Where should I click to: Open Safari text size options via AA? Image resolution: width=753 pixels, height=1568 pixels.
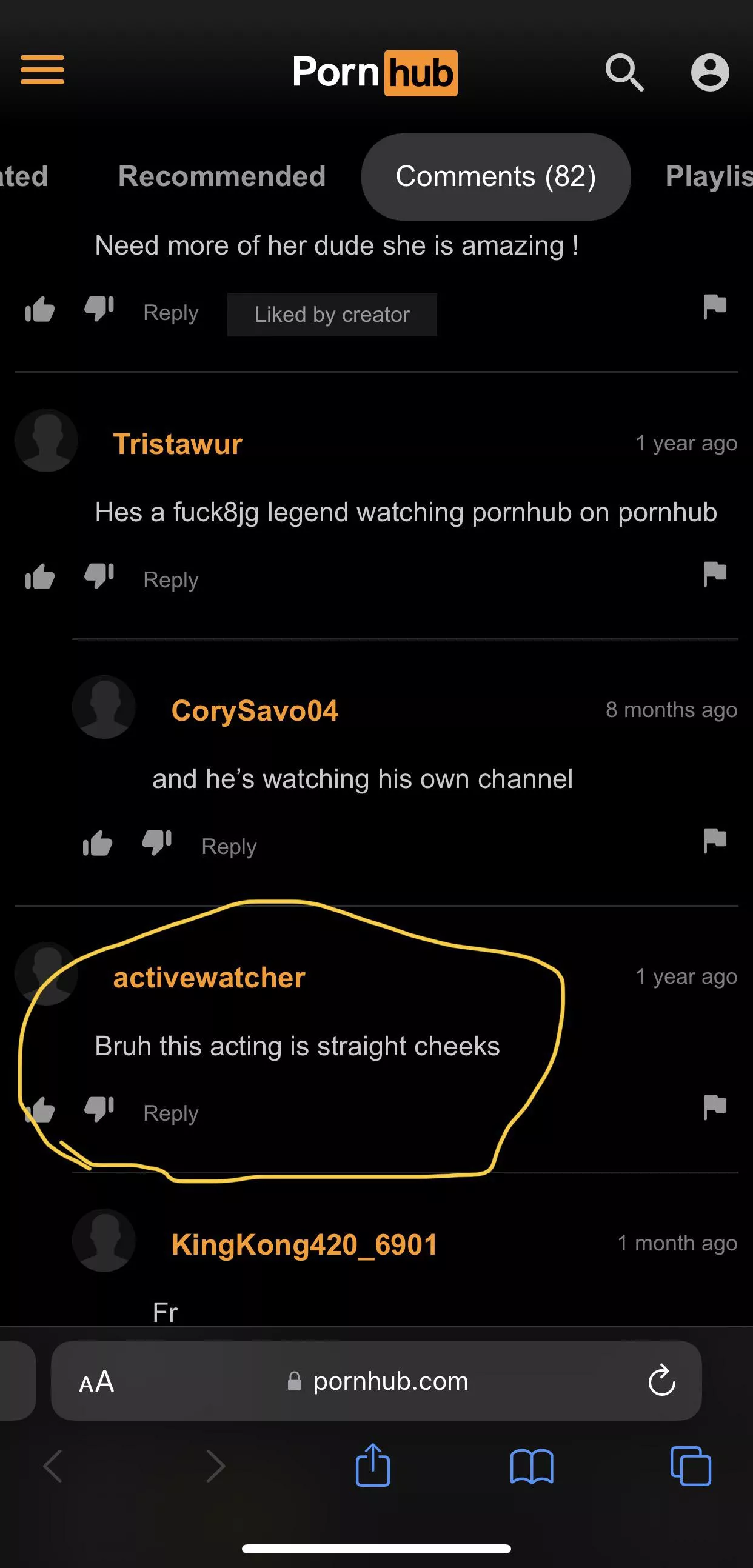pyautogui.click(x=98, y=1381)
